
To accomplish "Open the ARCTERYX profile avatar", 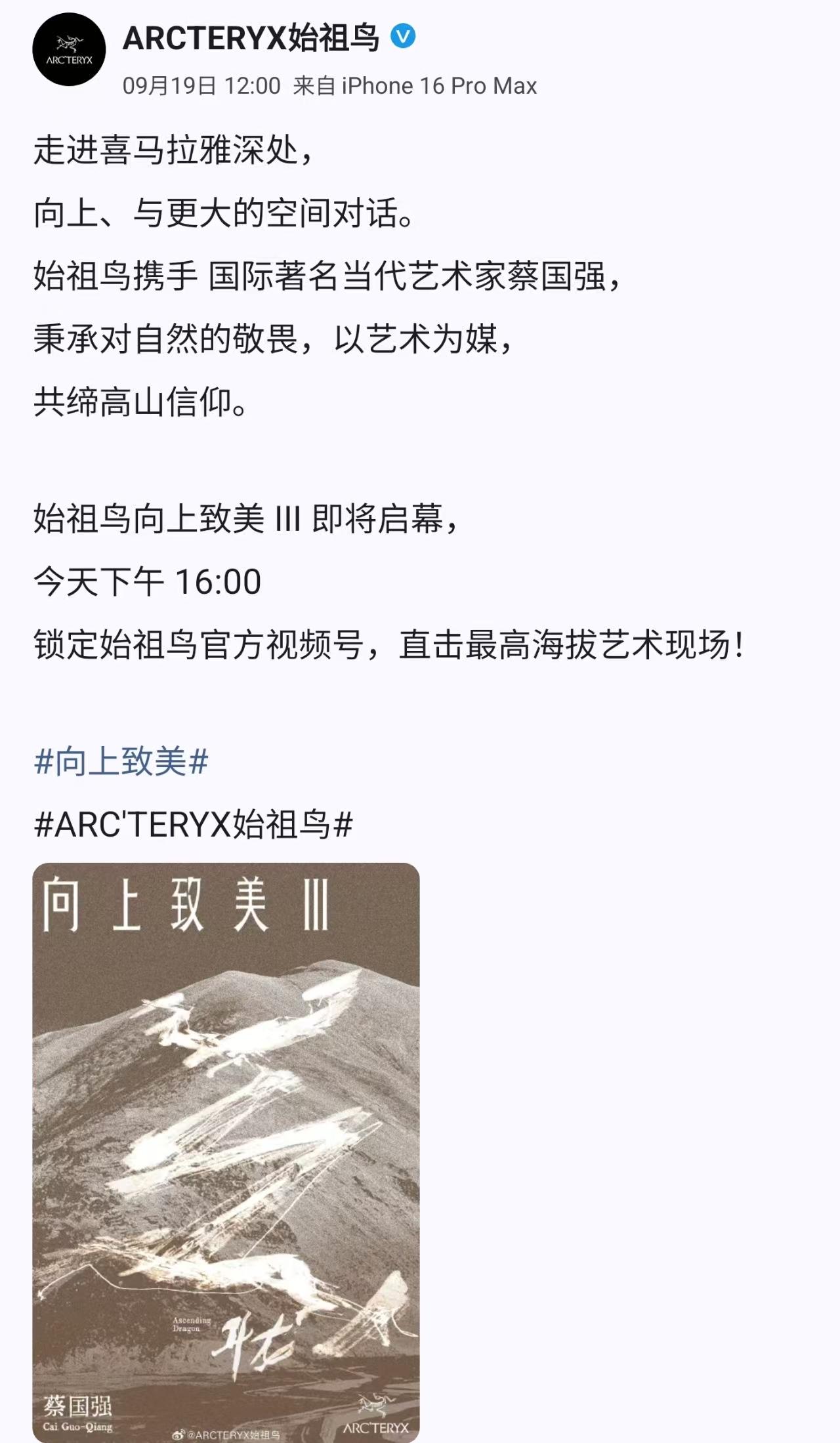I will (69, 49).
